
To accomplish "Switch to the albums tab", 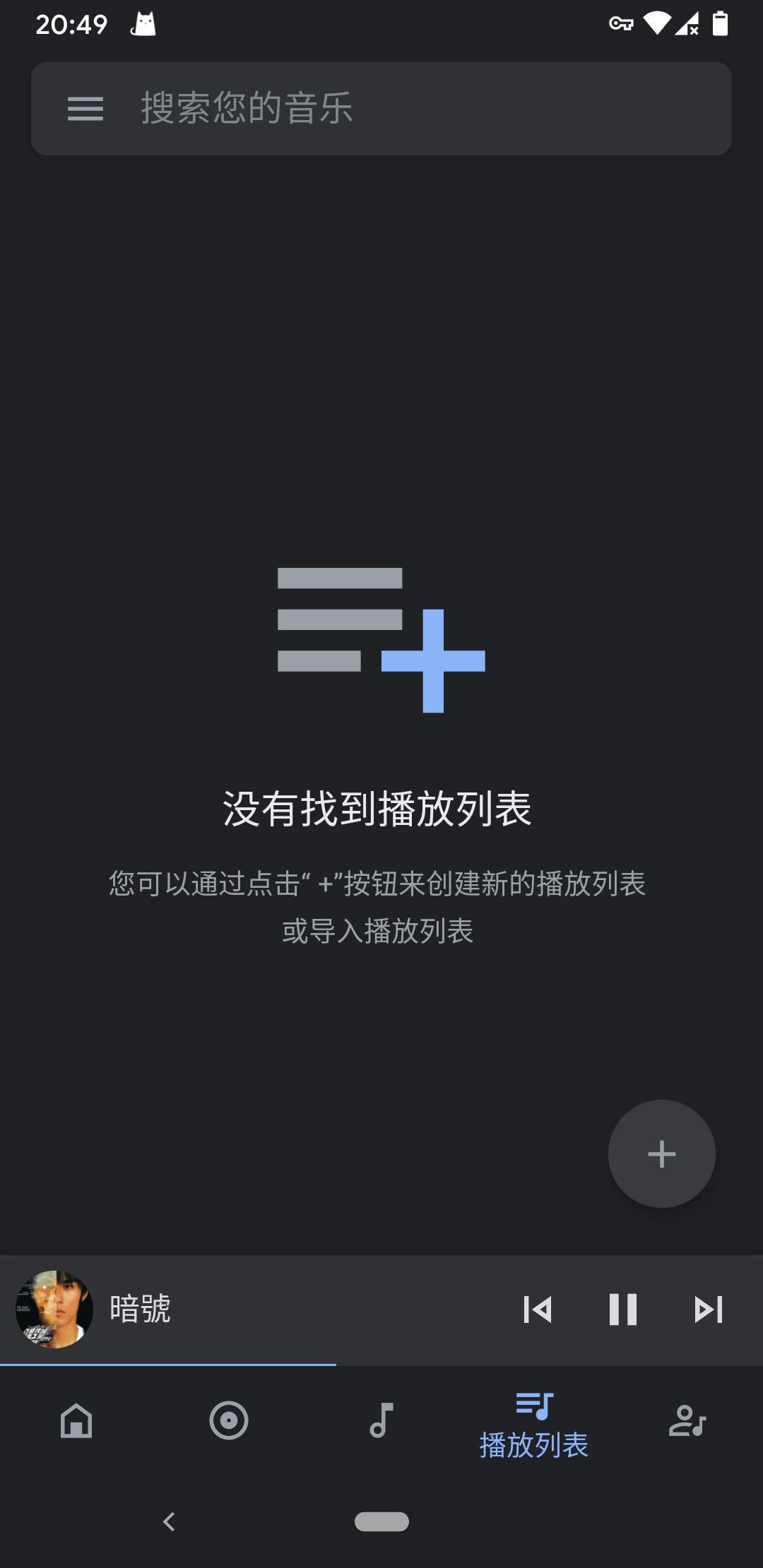I will tap(229, 1421).
